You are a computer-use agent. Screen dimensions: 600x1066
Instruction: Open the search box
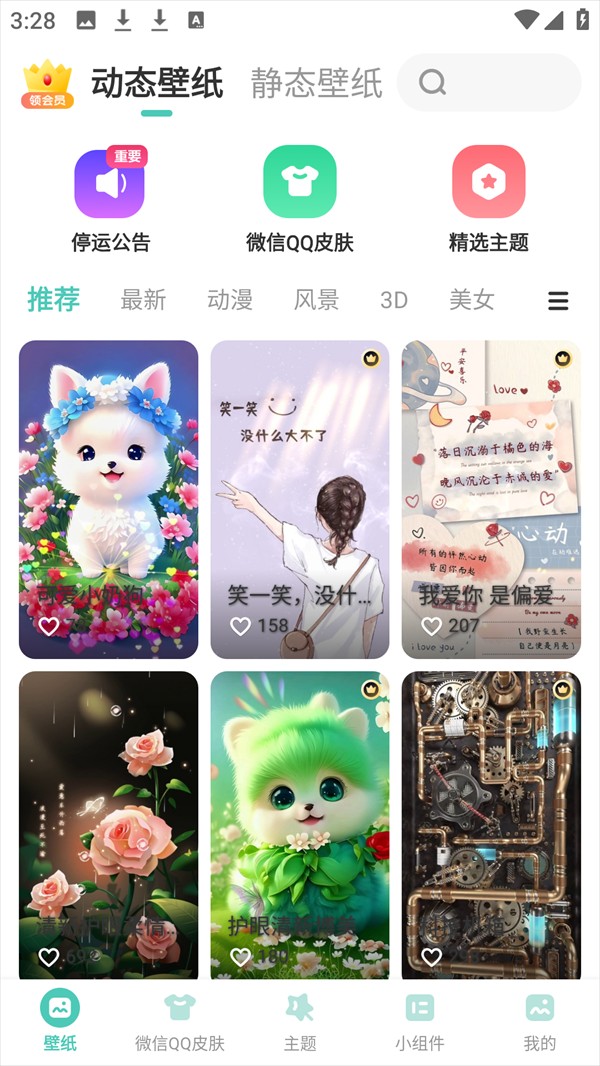pos(489,82)
